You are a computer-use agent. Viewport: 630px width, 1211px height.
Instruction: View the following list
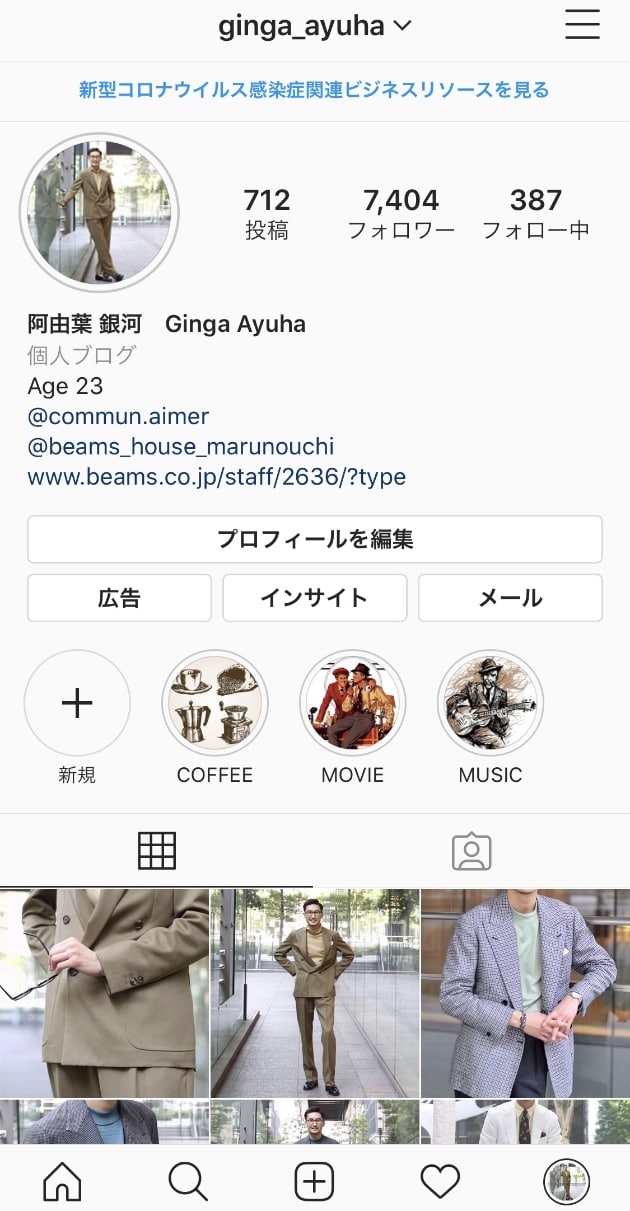coord(536,213)
